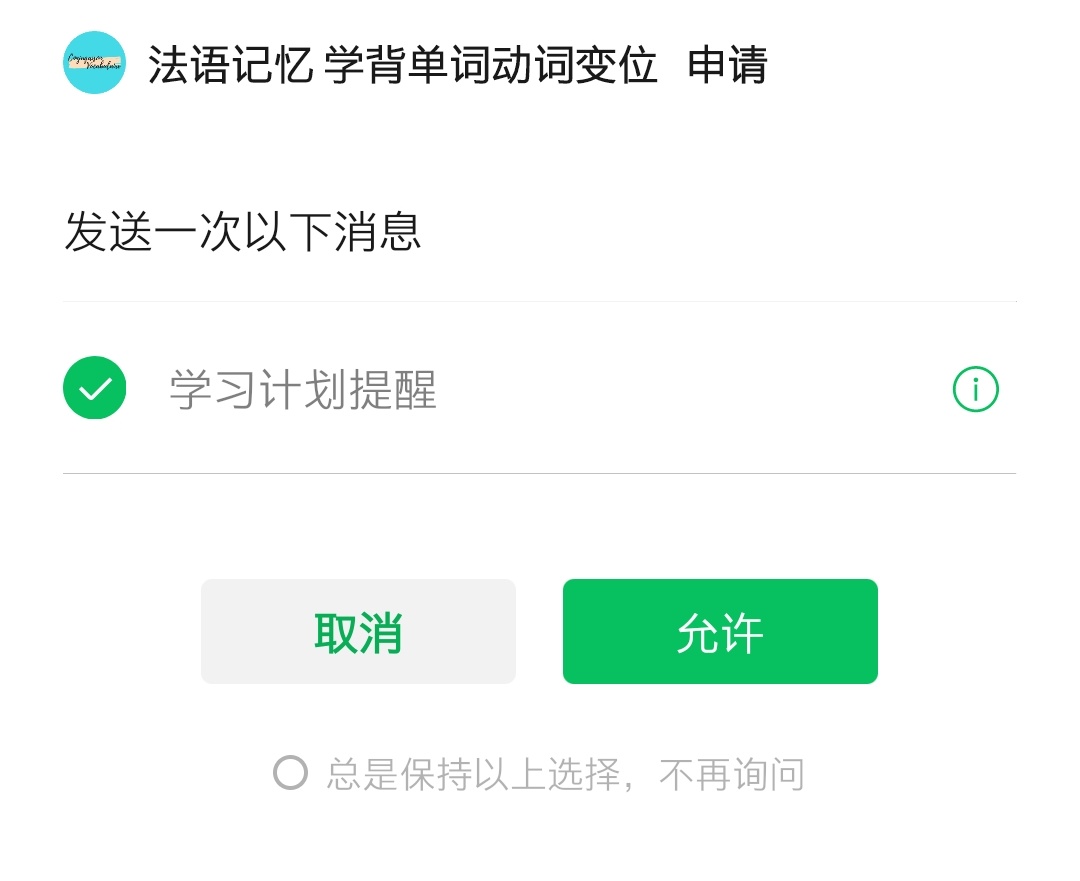Viewport: 1080px width, 881px height.
Task: Open the info icon for 学习计划提醒
Action: pyautogui.click(x=975, y=389)
